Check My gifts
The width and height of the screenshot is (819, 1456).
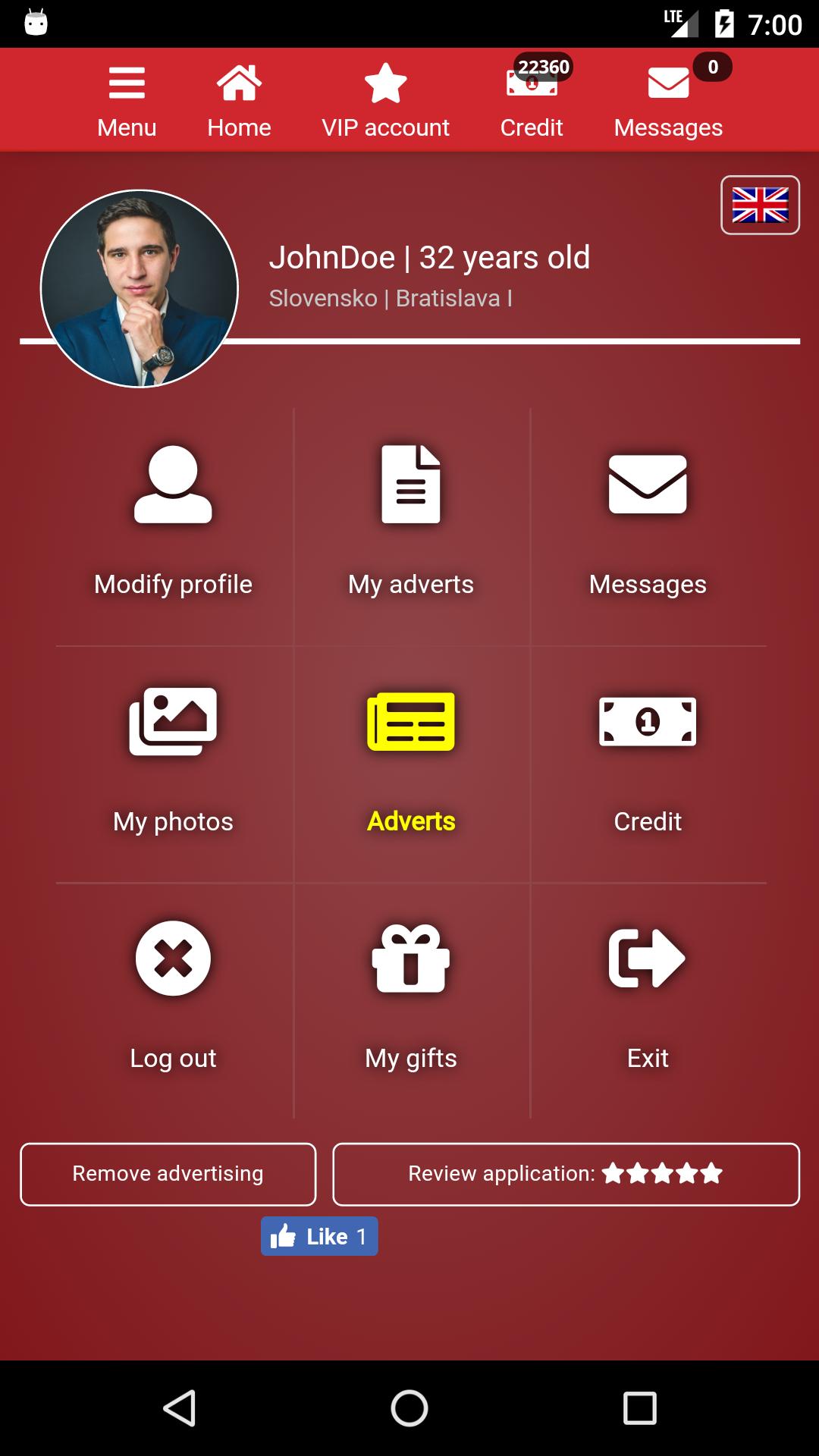[x=411, y=997]
